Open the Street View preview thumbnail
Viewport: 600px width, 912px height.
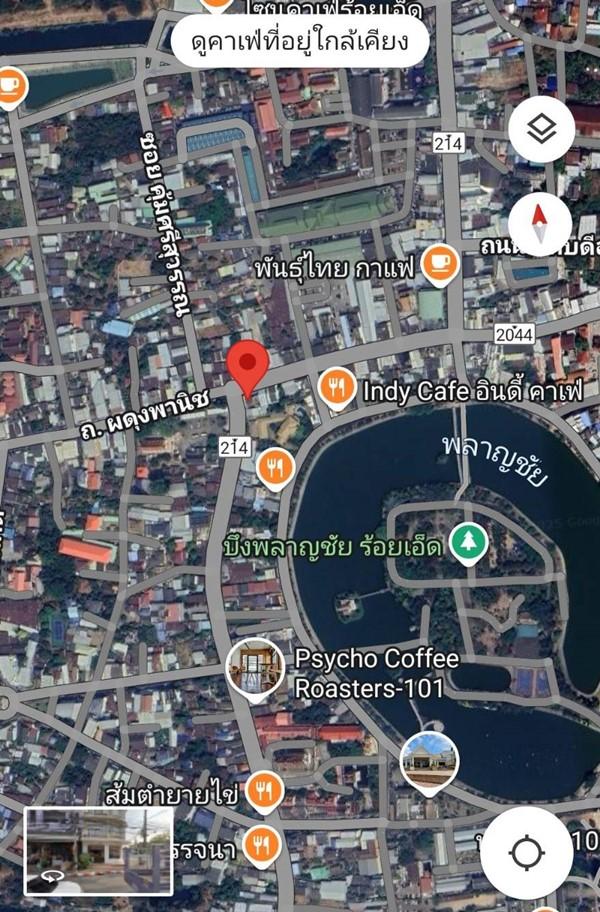coord(98,850)
